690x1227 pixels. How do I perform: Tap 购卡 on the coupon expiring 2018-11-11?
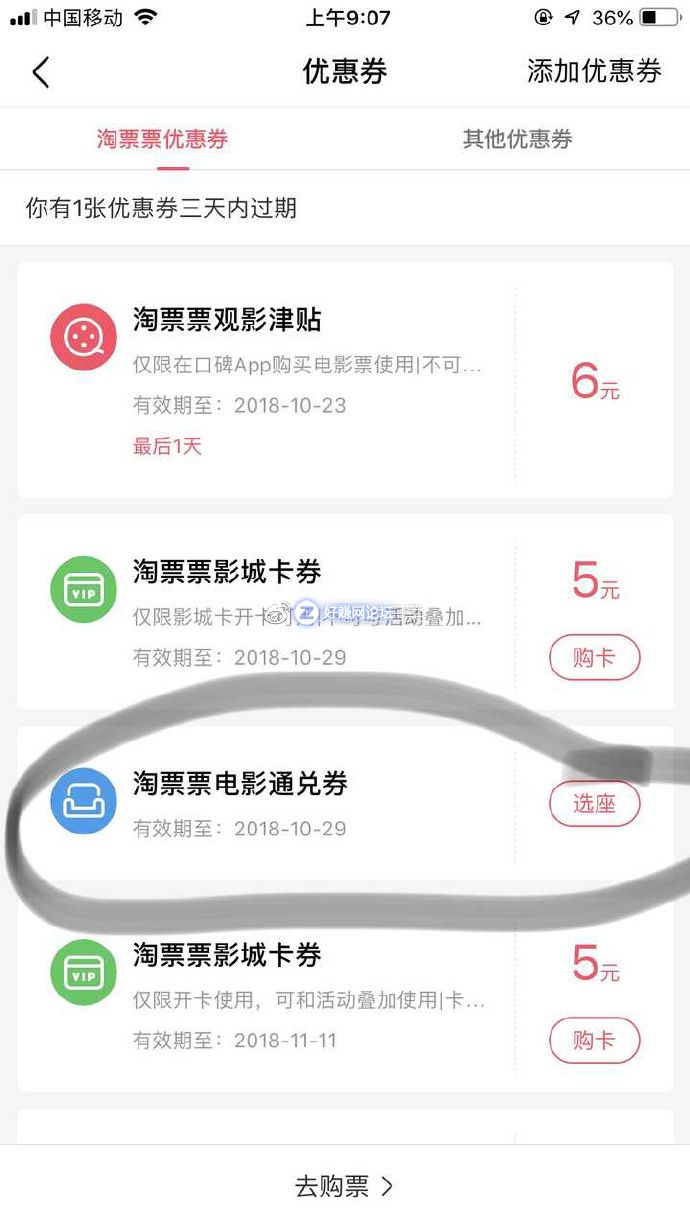coord(594,1040)
